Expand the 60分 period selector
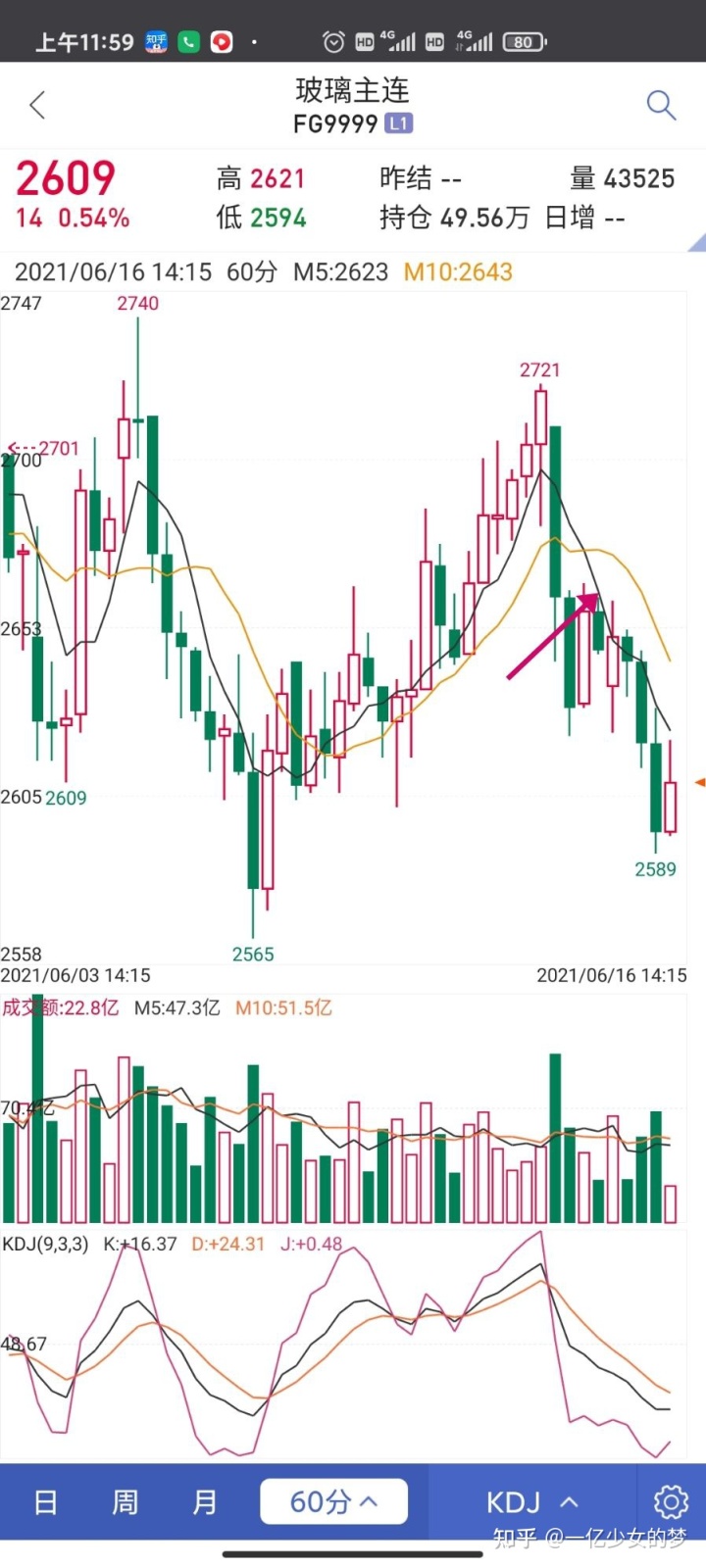This screenshot has width=706, height=1568. click(333, 1501)
